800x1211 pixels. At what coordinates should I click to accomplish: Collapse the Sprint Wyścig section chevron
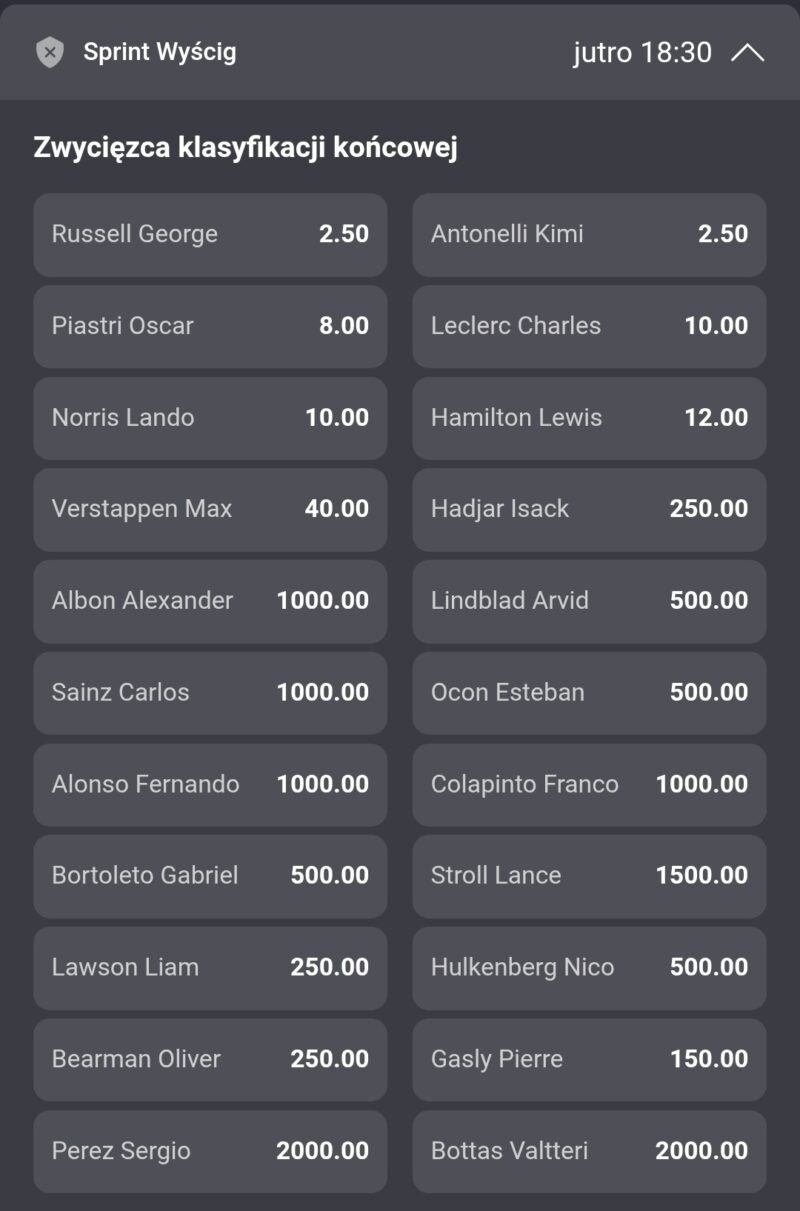(x=747, y=53)
